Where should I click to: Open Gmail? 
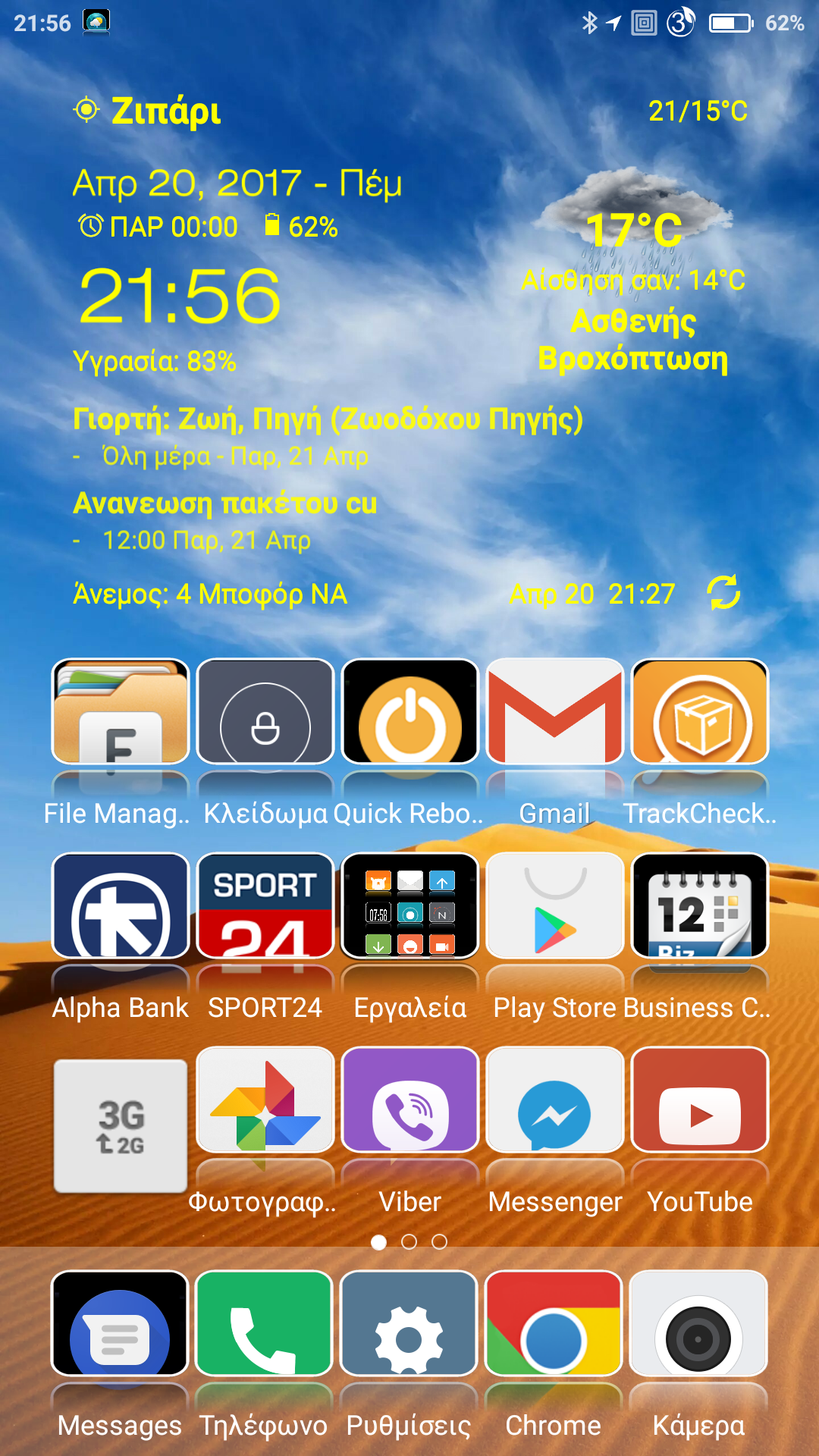(x=554, y=711)
